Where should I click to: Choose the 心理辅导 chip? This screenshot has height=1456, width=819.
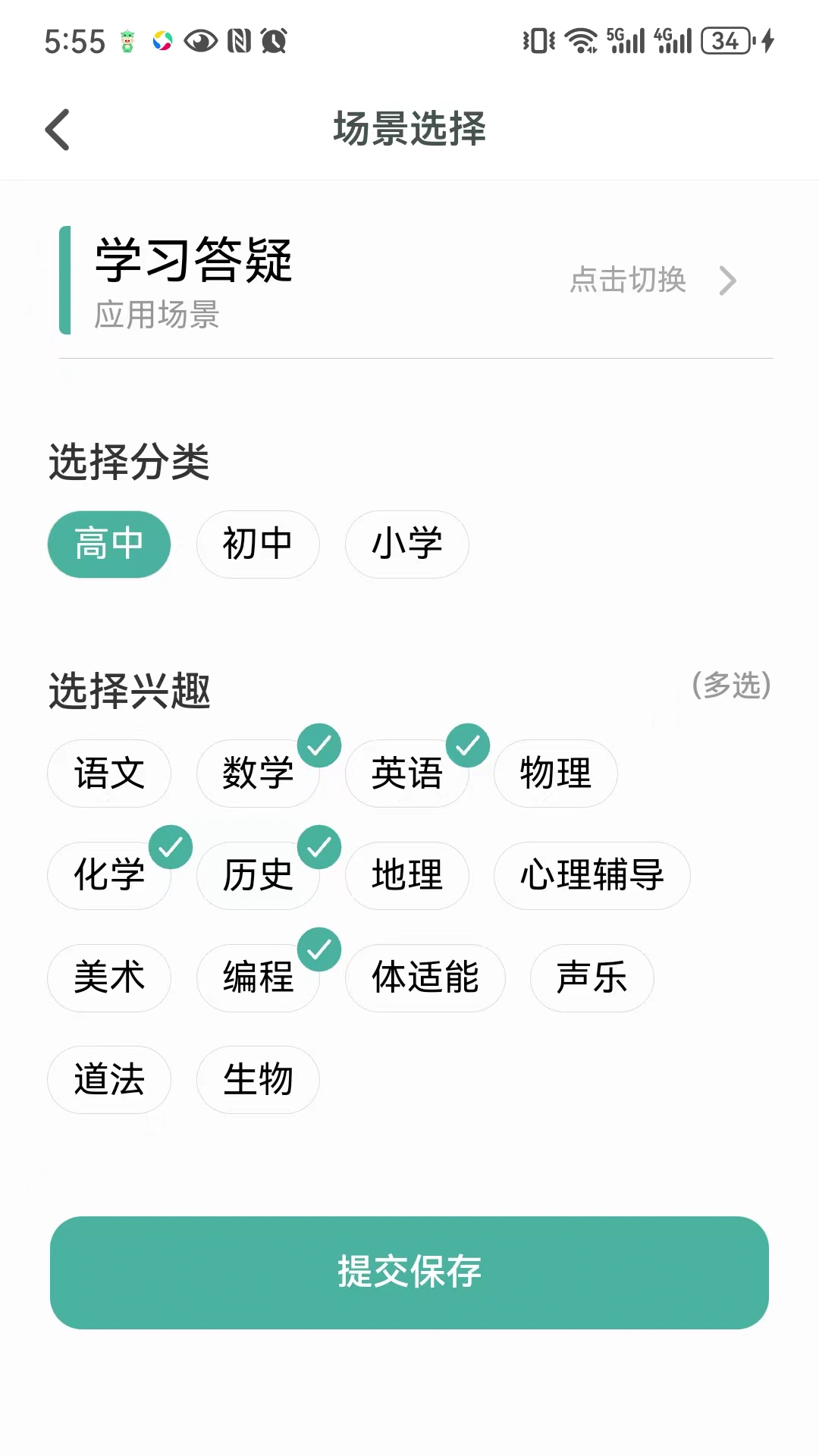591,876
